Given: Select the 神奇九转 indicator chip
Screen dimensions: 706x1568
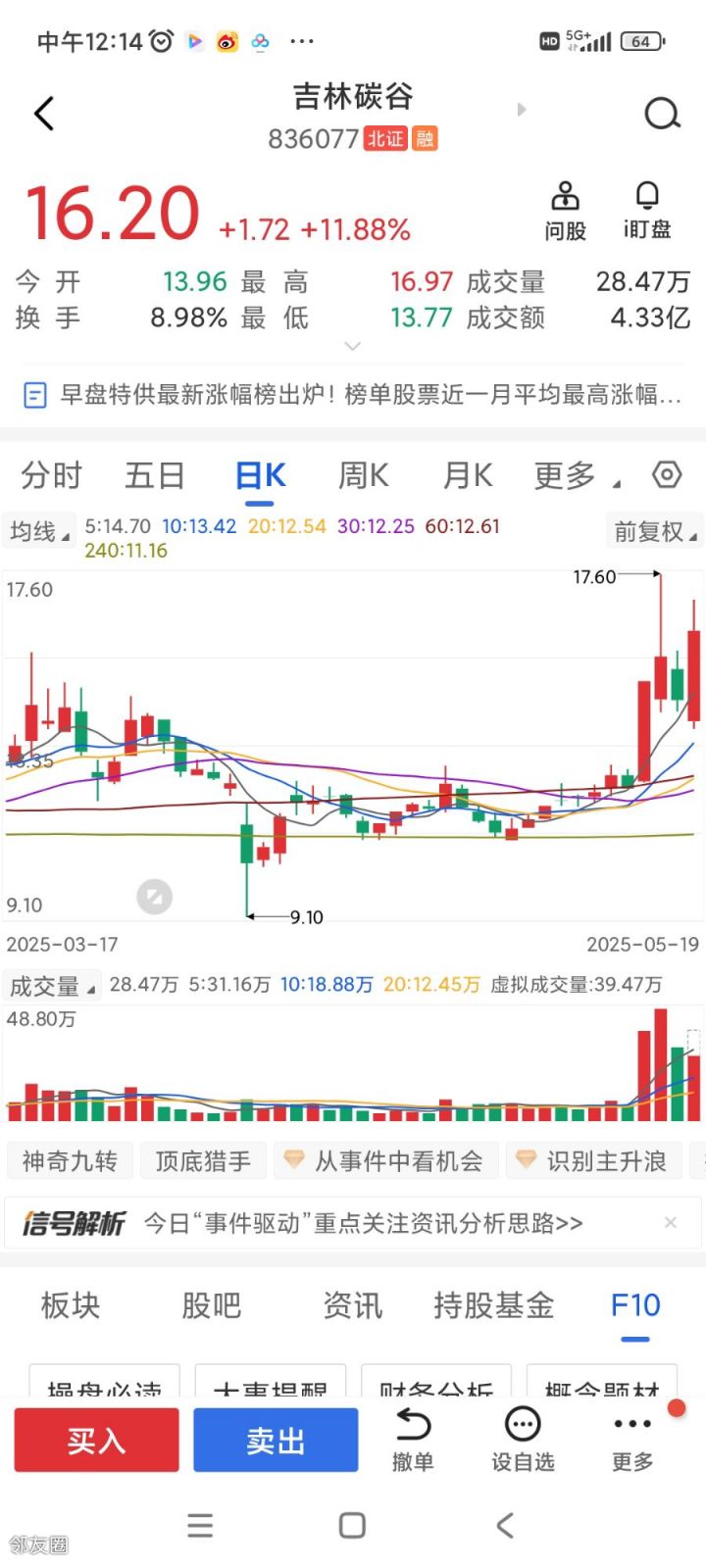Looking at the screenshot, I should [x=70, y=1161].
